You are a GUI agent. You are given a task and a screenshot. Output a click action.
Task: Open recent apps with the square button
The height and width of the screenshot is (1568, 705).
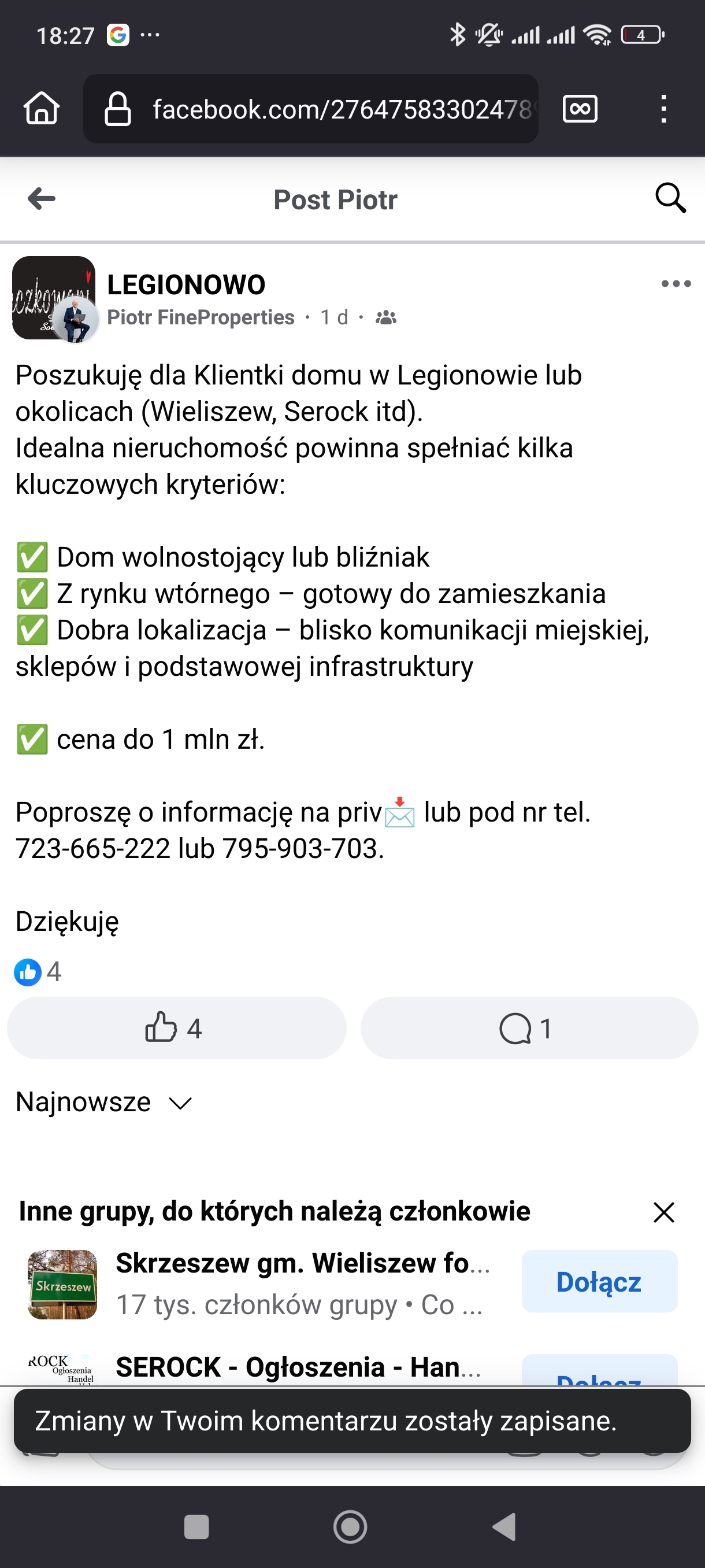pos(196,1526)
